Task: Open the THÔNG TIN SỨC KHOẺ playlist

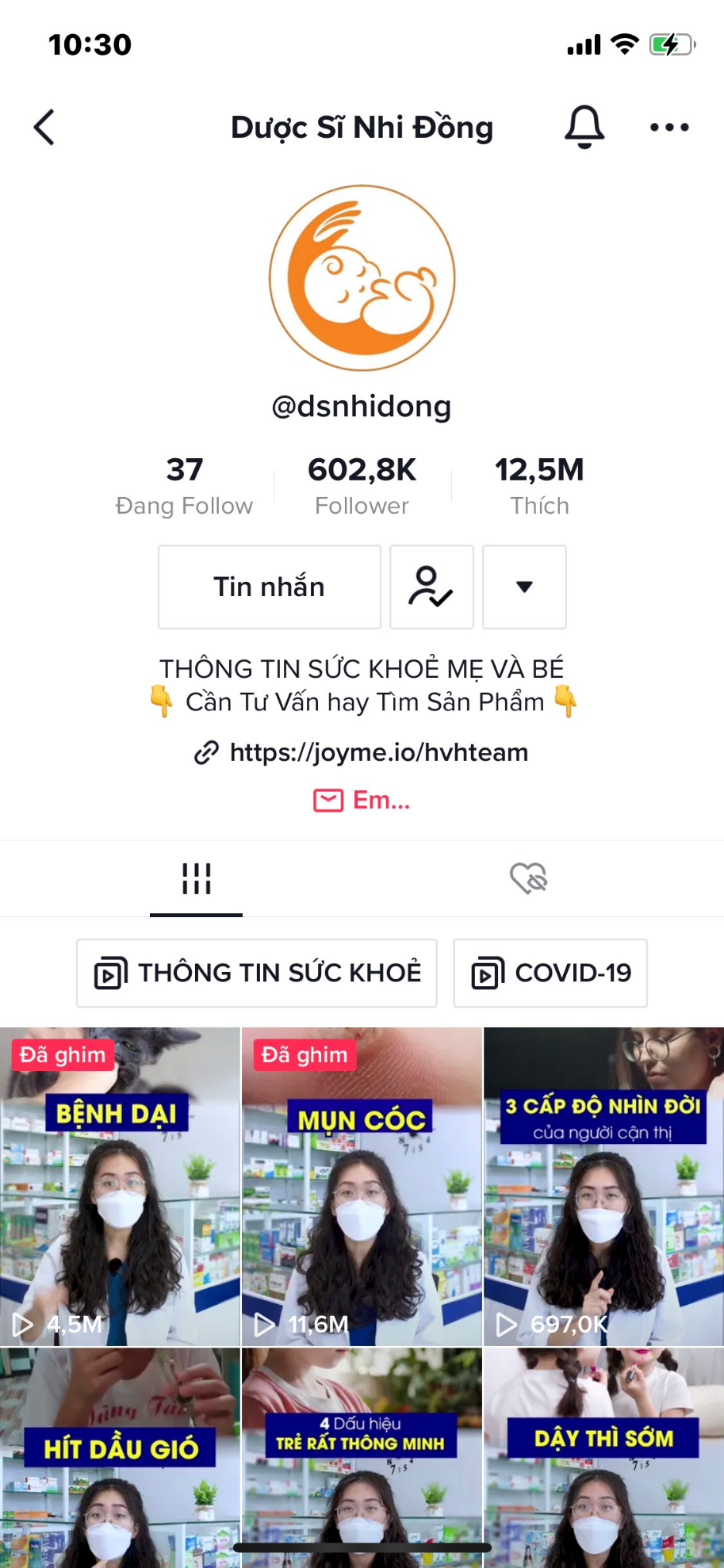Action: click(257, 973)
